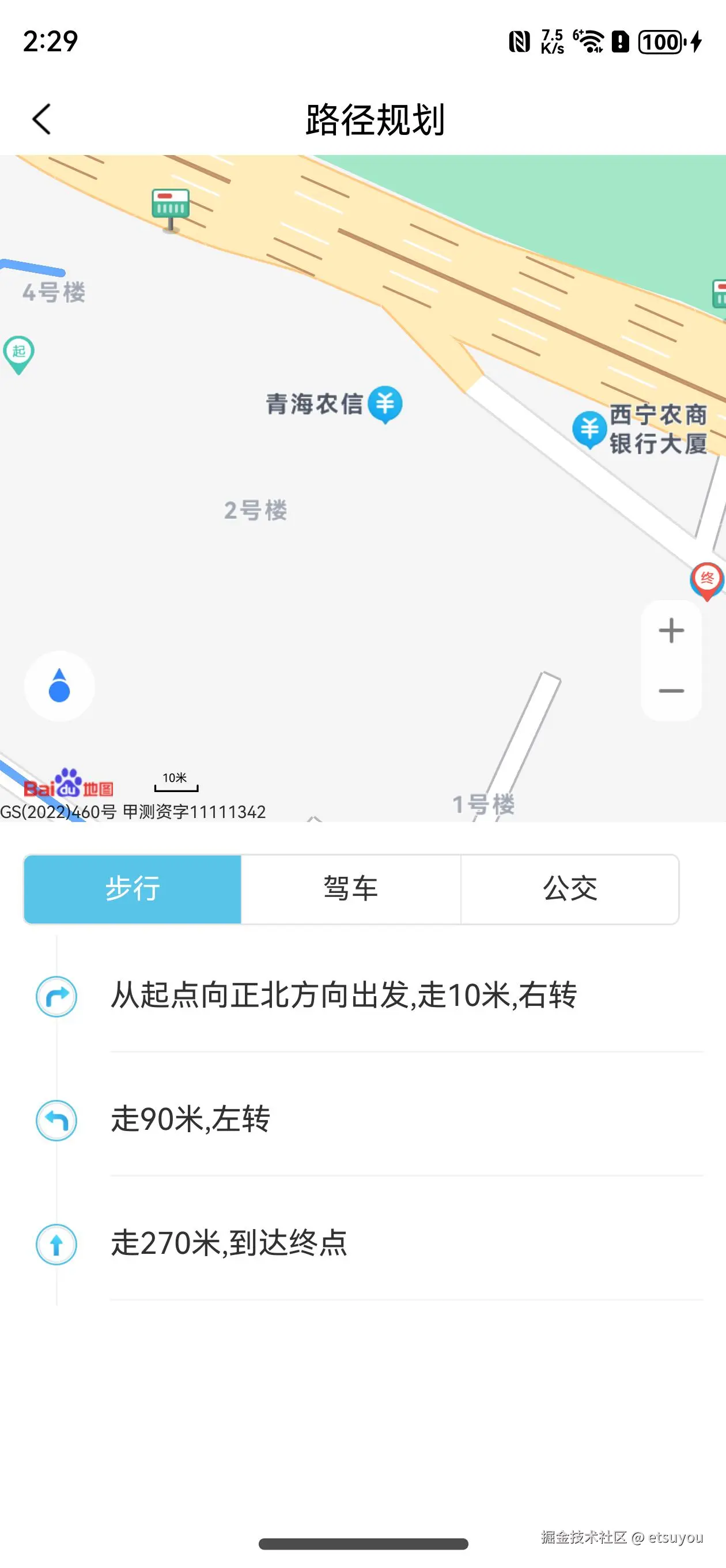
Task: Tap the green 起 start marker
Action: (x=19, y=353)
